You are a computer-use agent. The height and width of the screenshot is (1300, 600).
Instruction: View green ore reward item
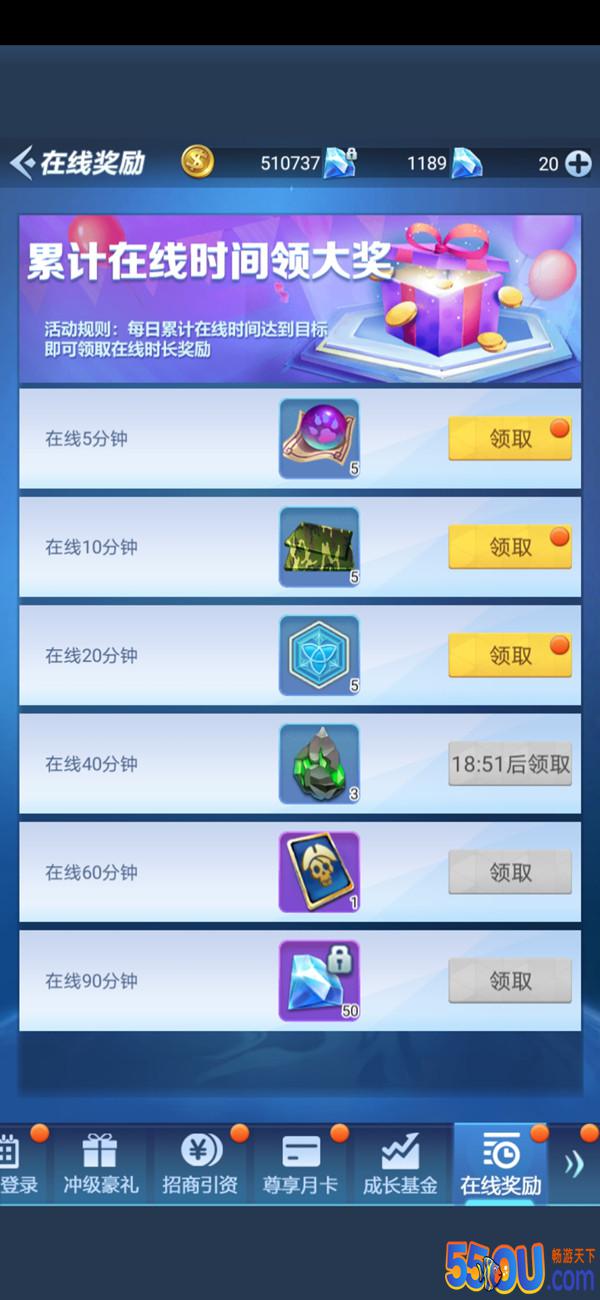pos(319,764)
